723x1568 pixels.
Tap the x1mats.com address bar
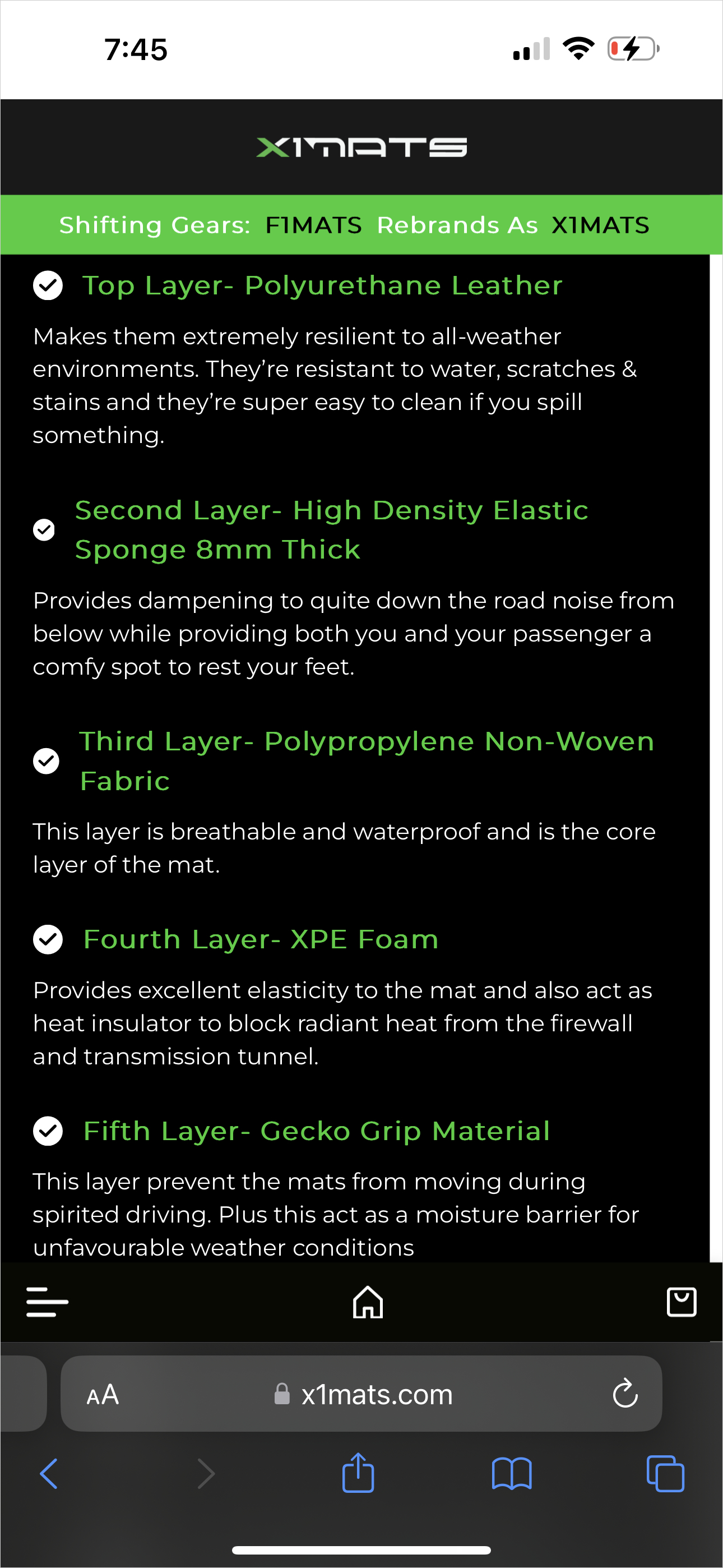(365, 1394)
